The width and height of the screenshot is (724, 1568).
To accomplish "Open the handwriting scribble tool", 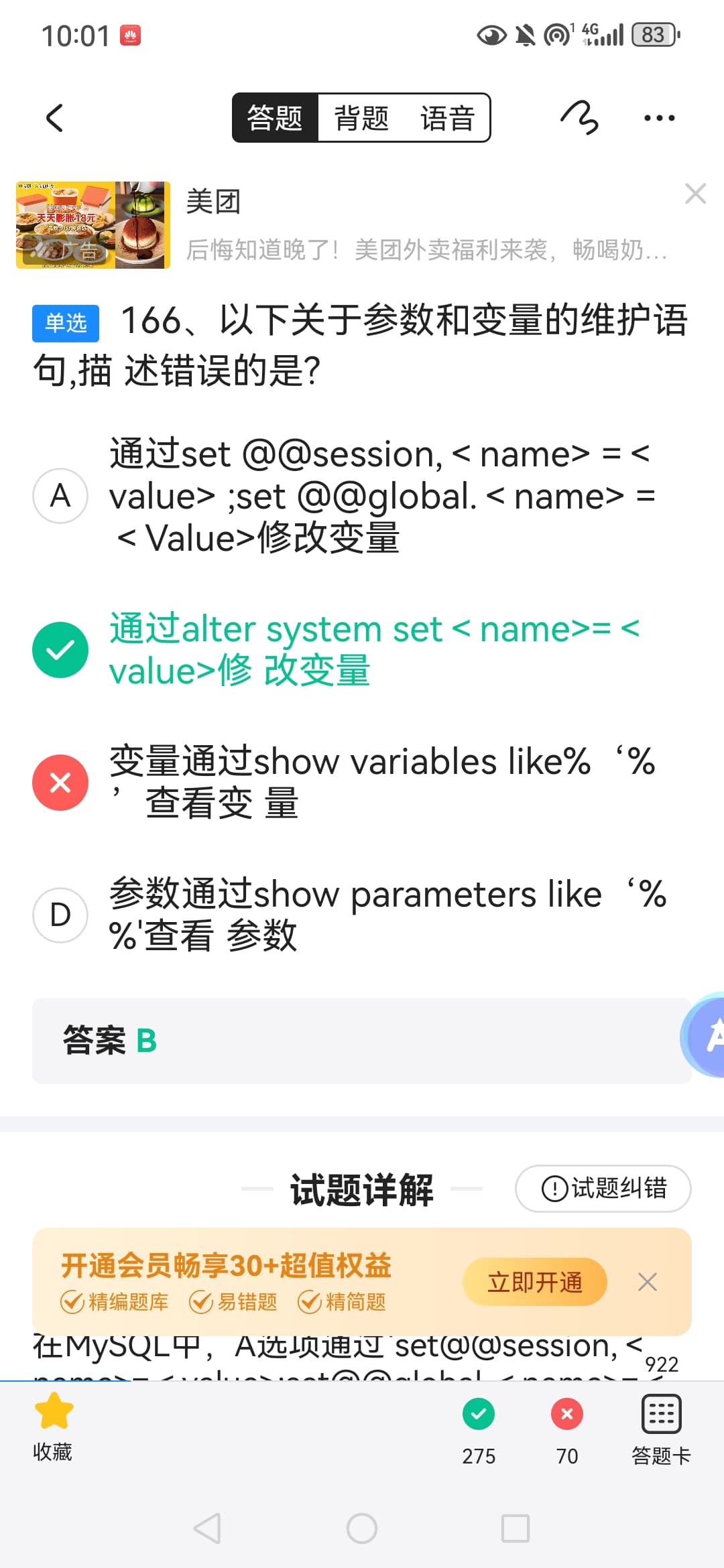I will point(579,118).
